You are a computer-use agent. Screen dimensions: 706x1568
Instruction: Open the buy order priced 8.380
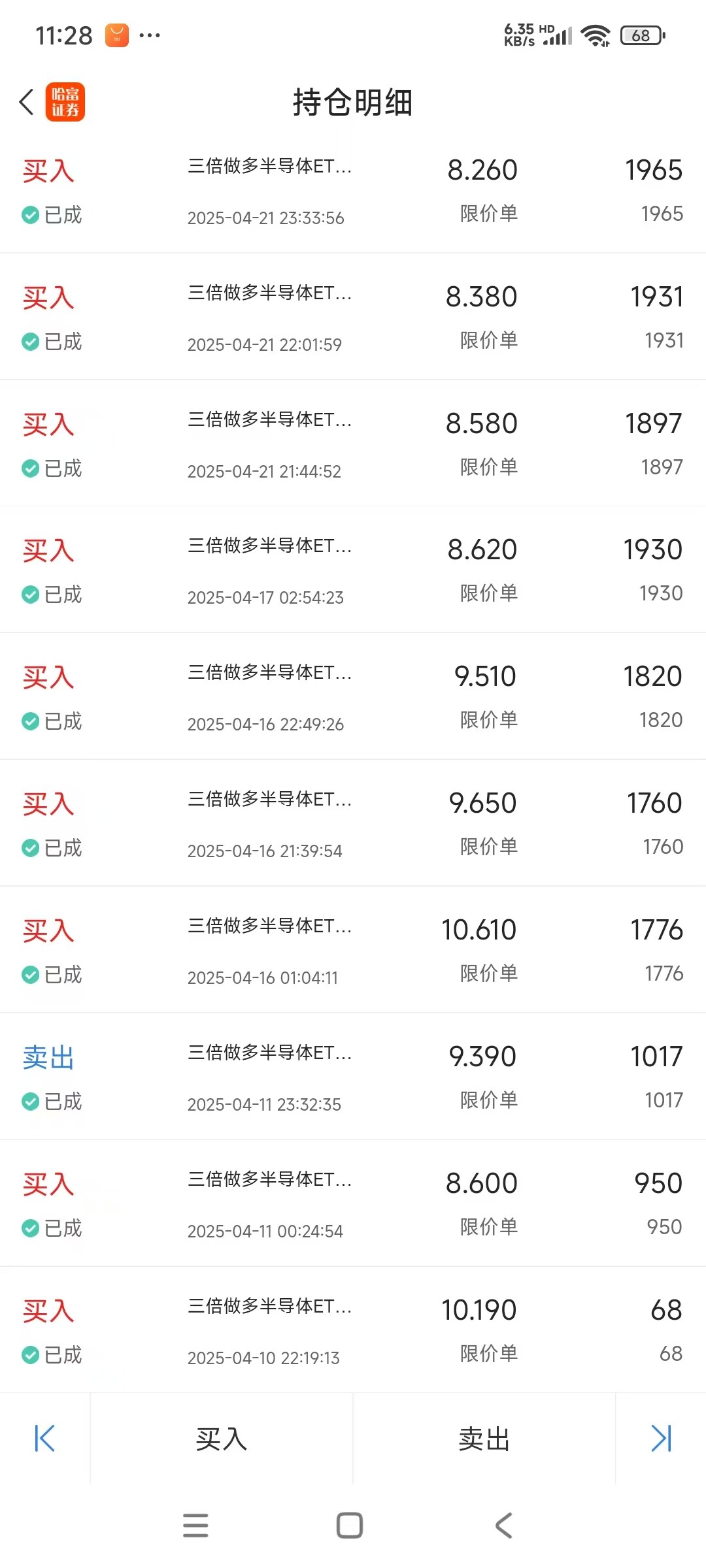pos(353,317)
